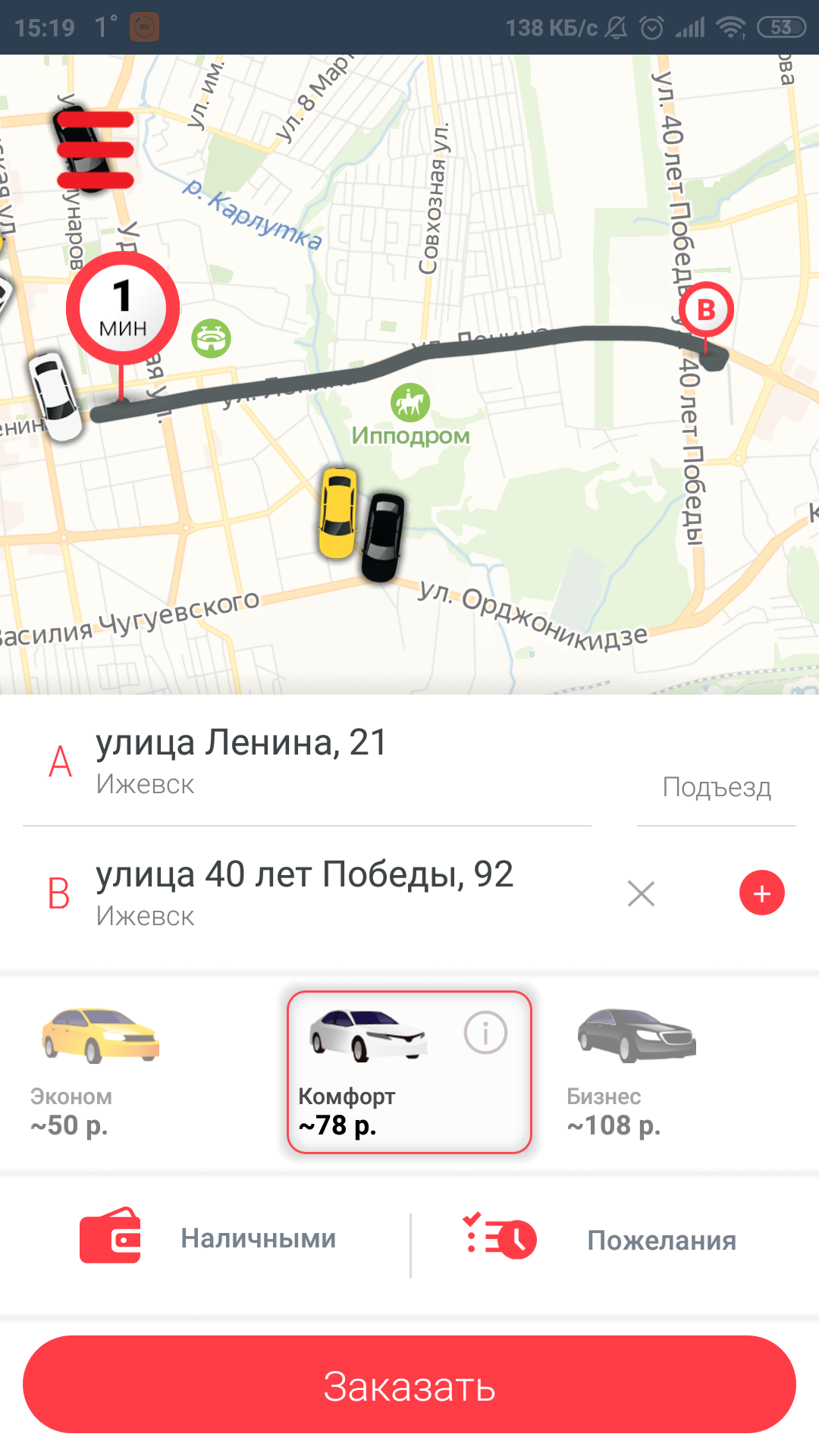Change the Наличными payment method

(209, 1239)
